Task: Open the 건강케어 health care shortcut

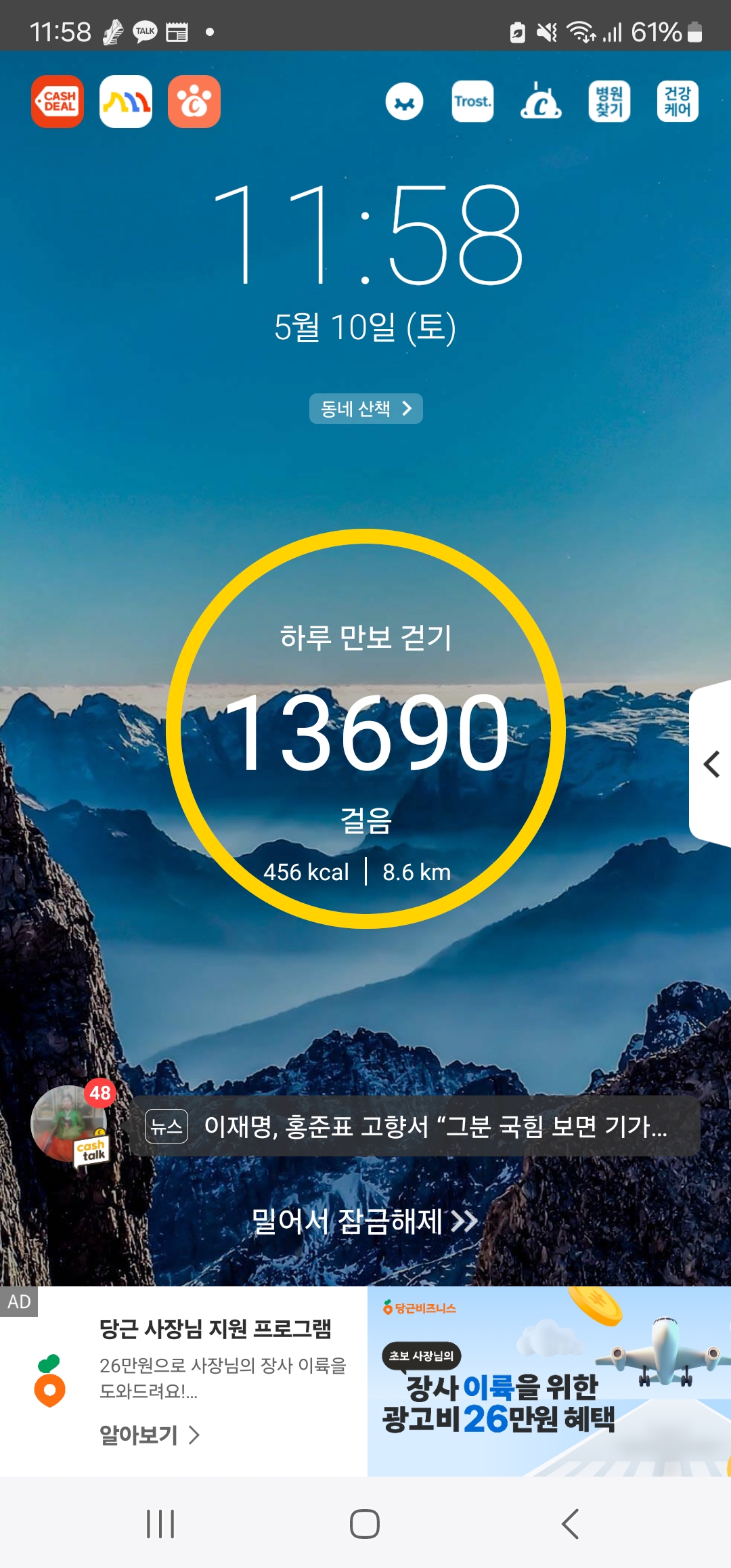Action: pos(678,102)
